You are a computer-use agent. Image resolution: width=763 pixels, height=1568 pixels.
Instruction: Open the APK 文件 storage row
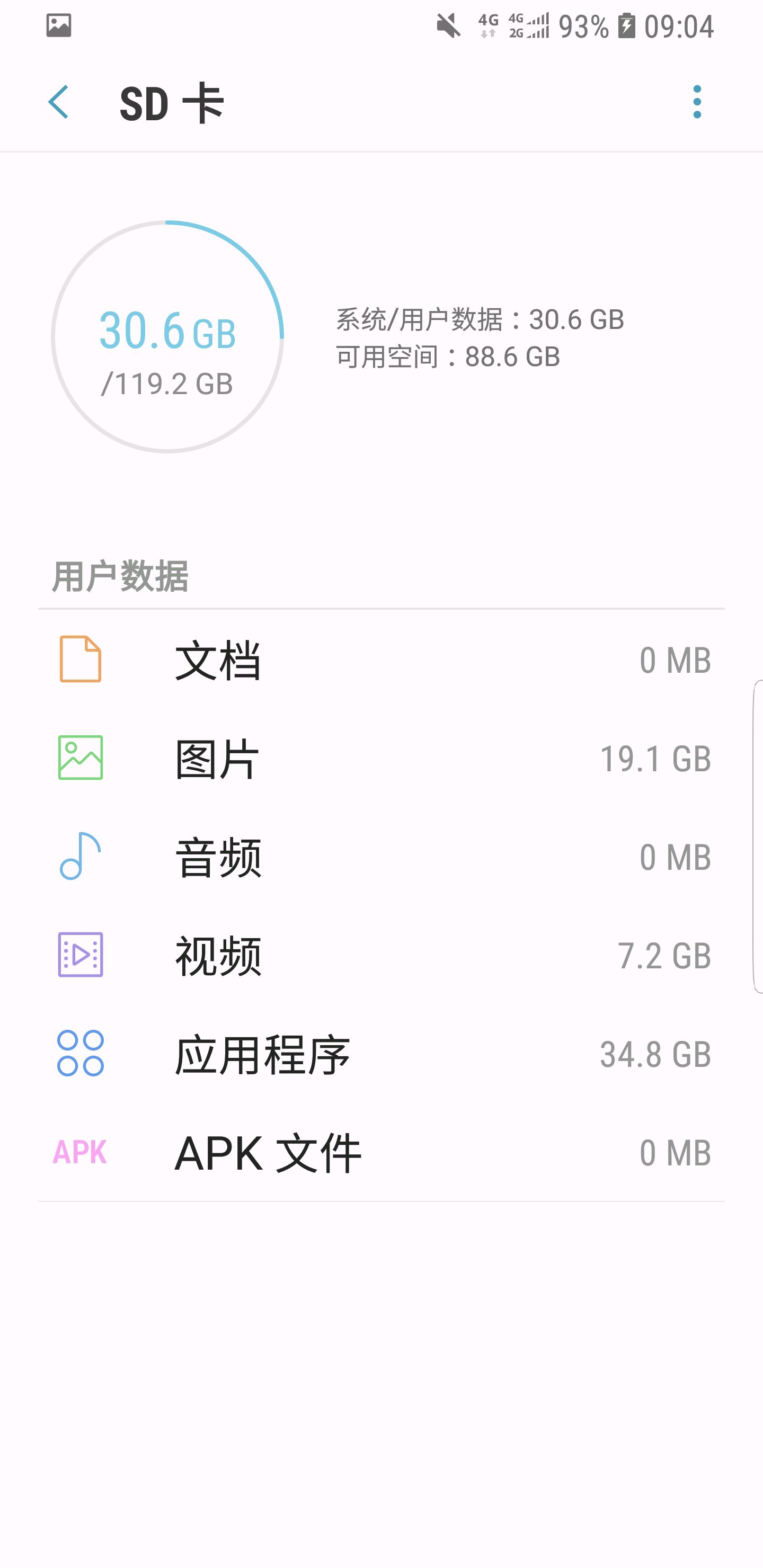click(381, 1152)
